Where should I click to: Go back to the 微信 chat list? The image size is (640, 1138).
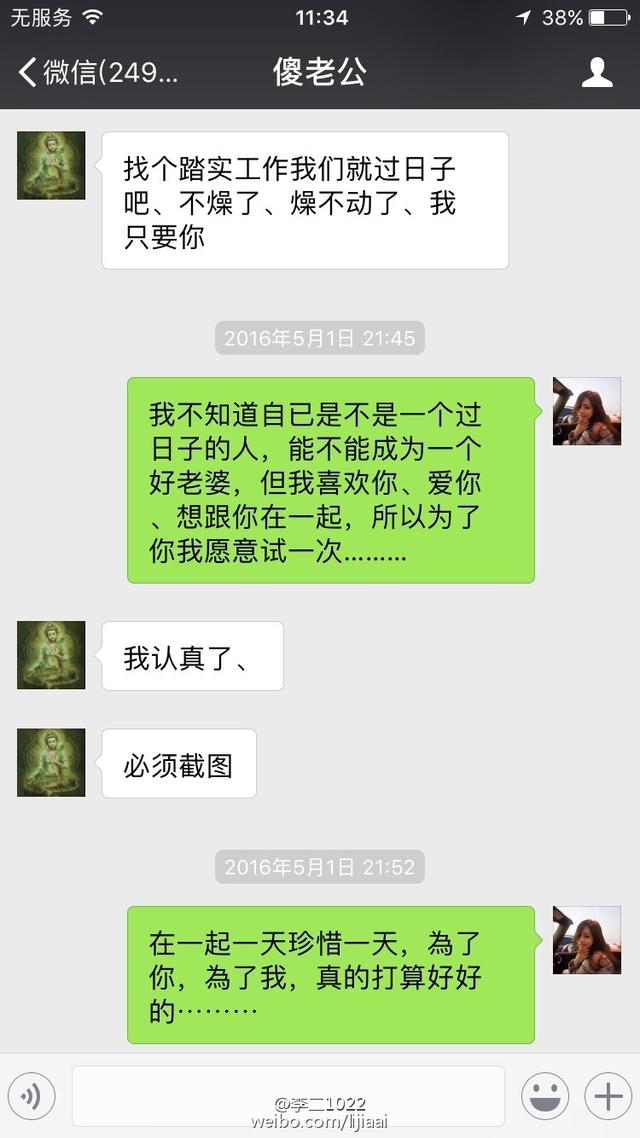tap(98, 73)
